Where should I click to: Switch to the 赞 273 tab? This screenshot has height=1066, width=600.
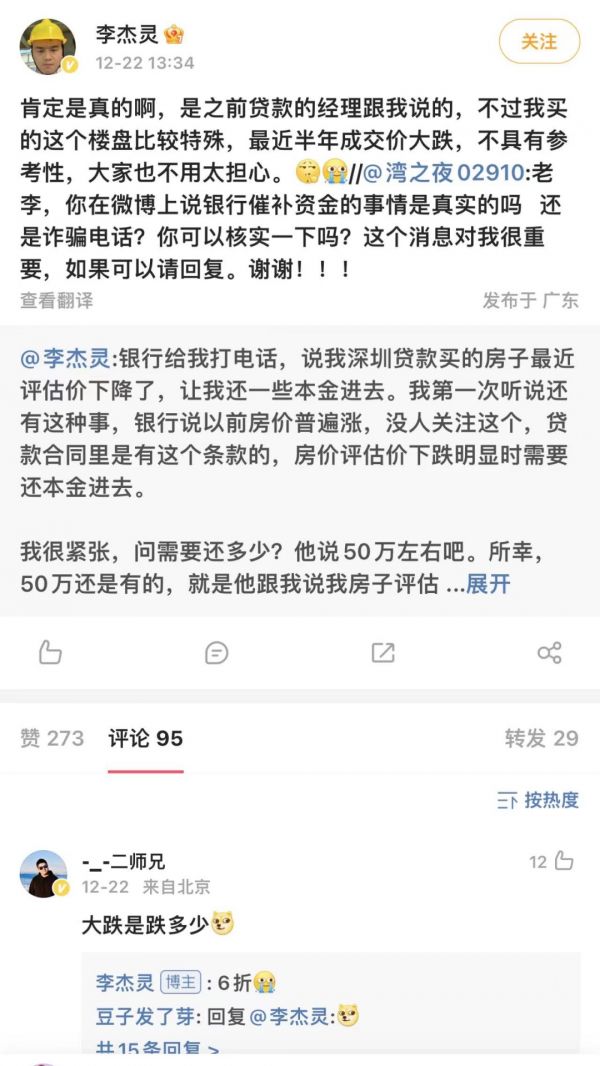(x=52, y=738)
